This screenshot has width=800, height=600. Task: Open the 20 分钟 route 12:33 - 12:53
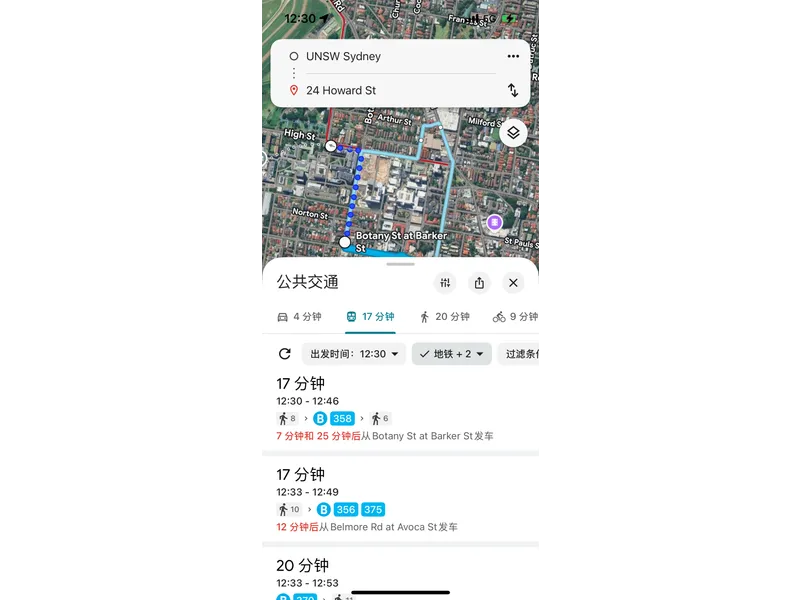click(x=400, y=574)
